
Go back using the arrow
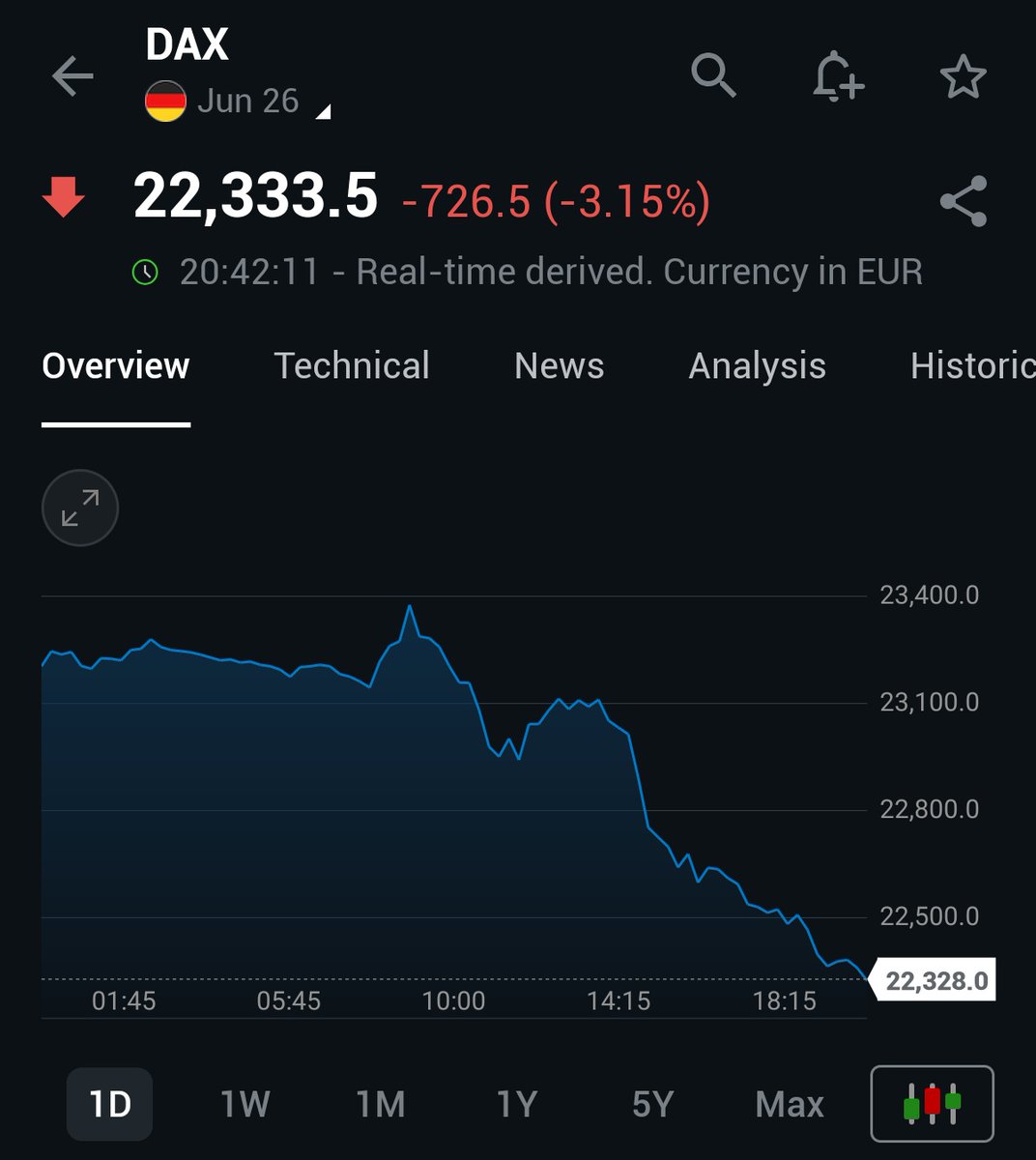(72, 76)
